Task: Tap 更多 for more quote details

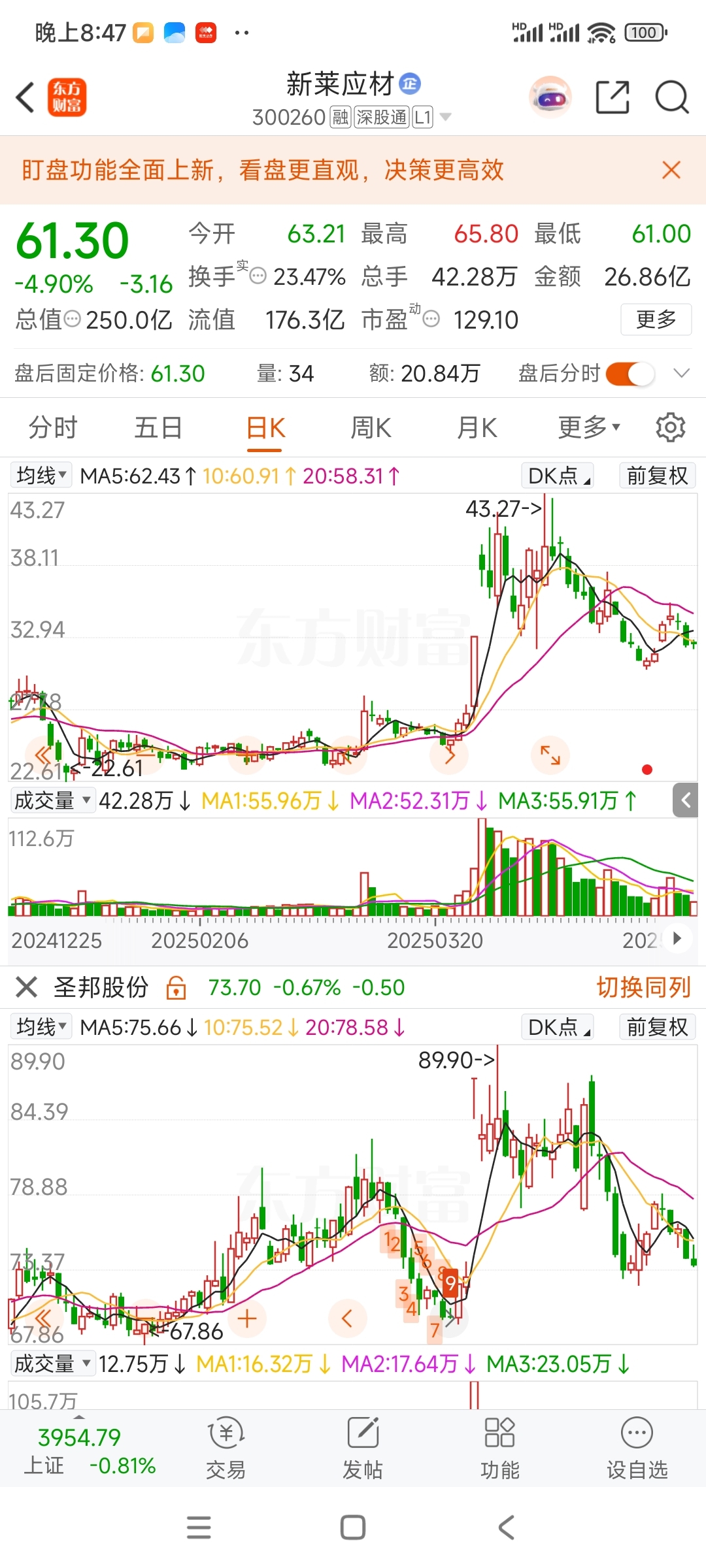Action: click(656, 319)
